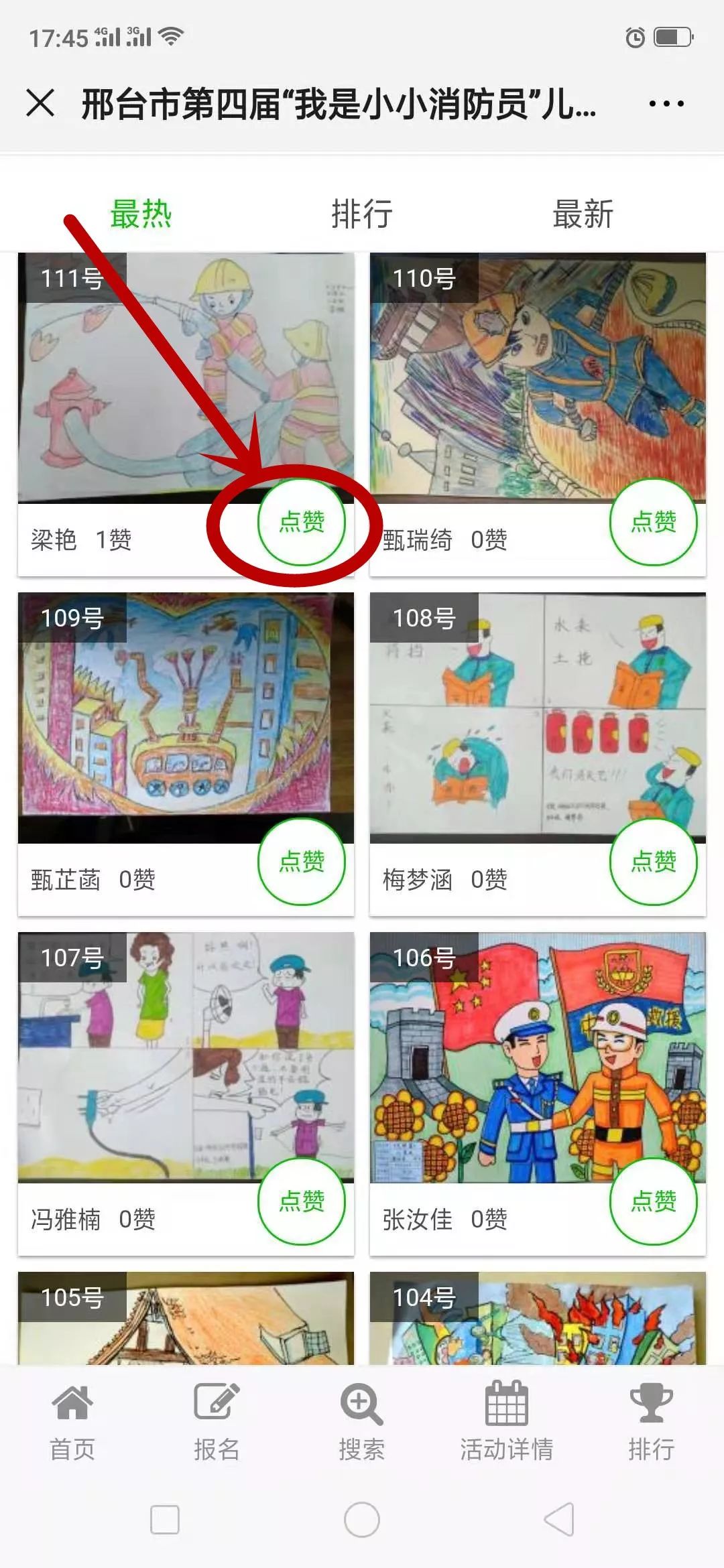This screenshot has width=724, height=1568.
Task: Like 梅梦涵's entry 108号
Action: point(654,862)
